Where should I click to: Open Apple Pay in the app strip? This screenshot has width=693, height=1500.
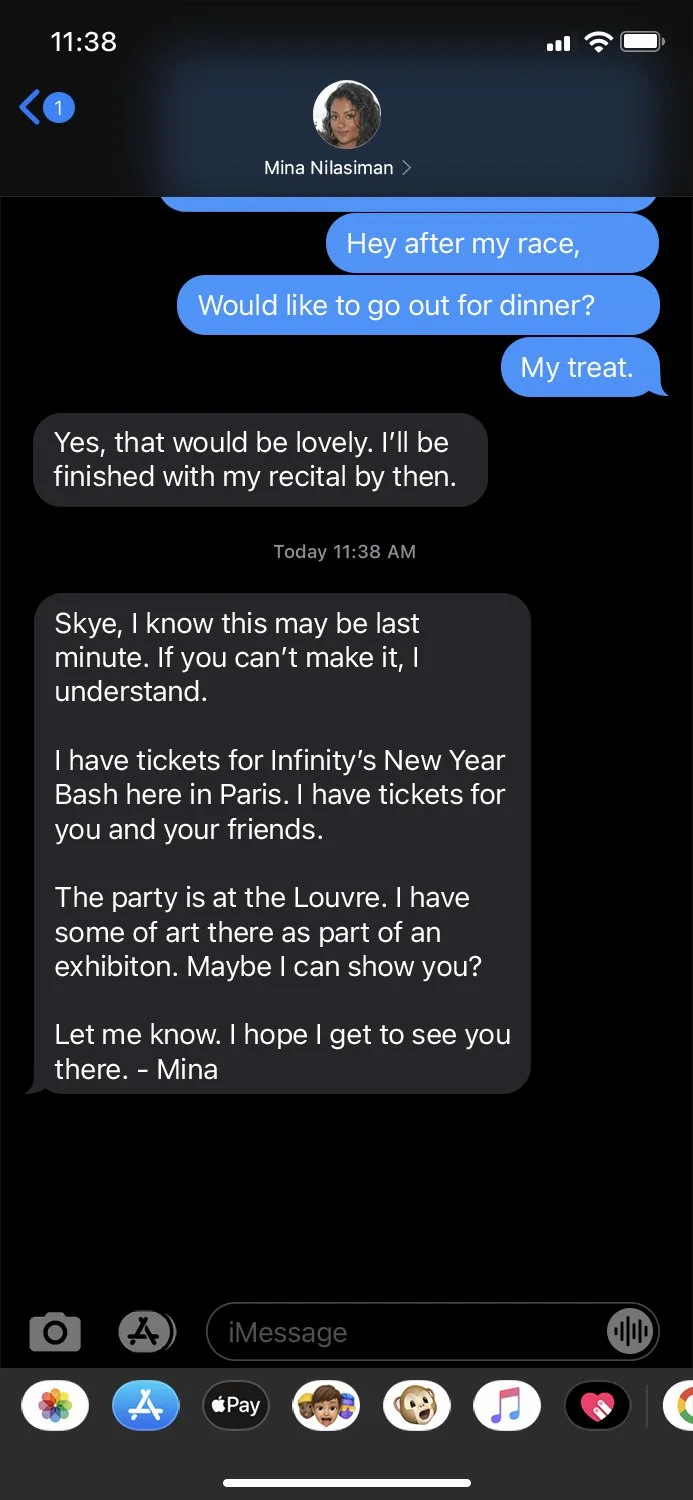pos(236,1406)
